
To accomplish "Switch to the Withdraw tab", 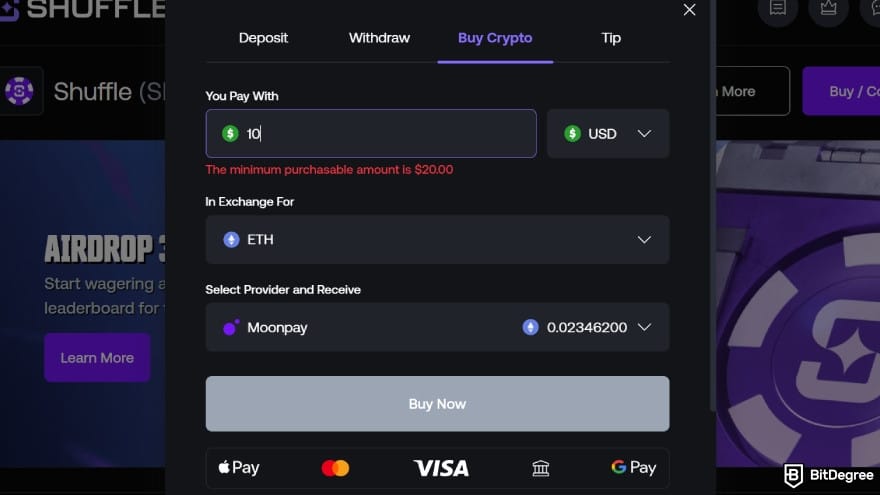I will tap(379, 38).
